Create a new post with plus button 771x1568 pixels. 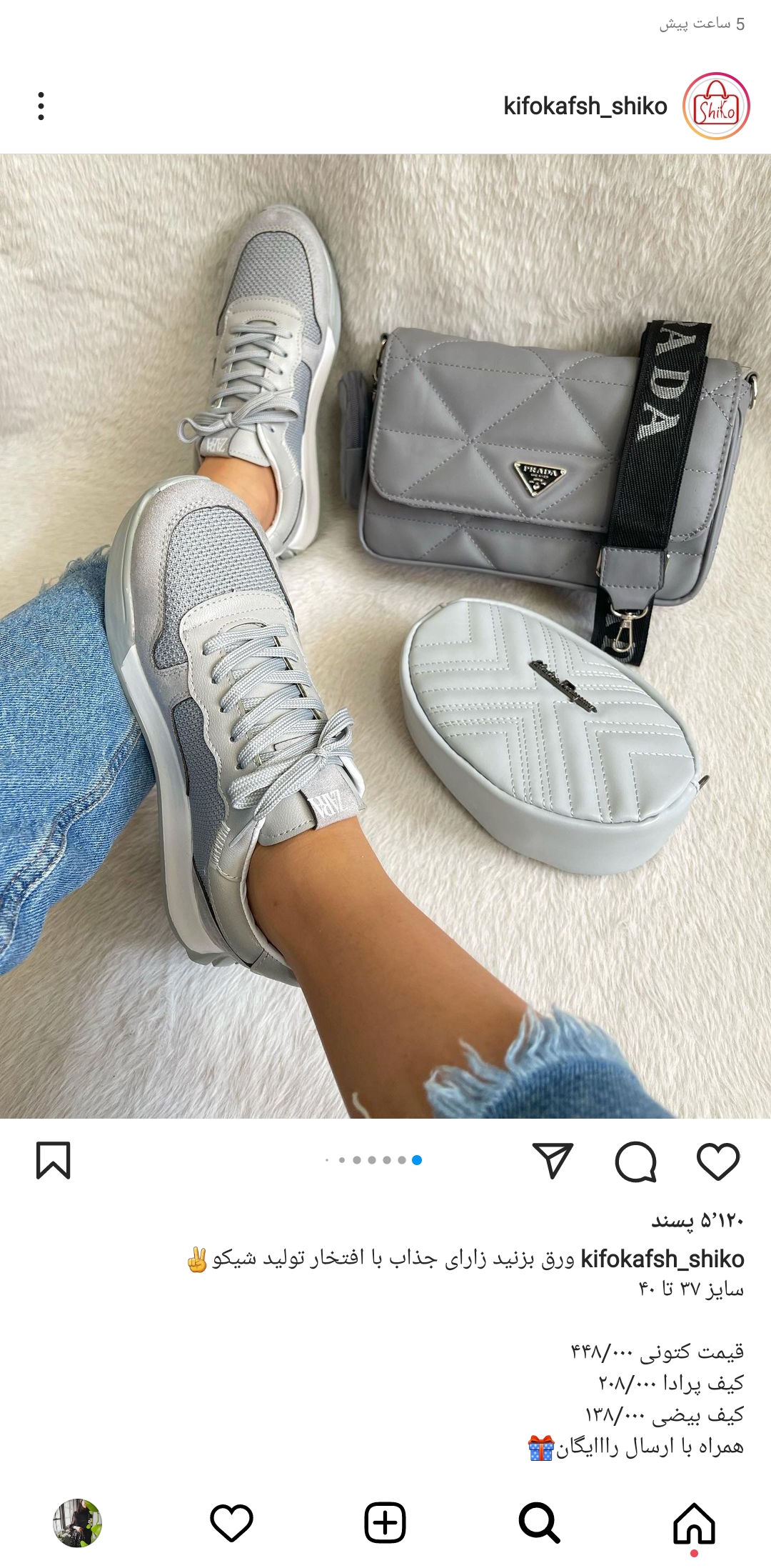(x=385, y=1523)
